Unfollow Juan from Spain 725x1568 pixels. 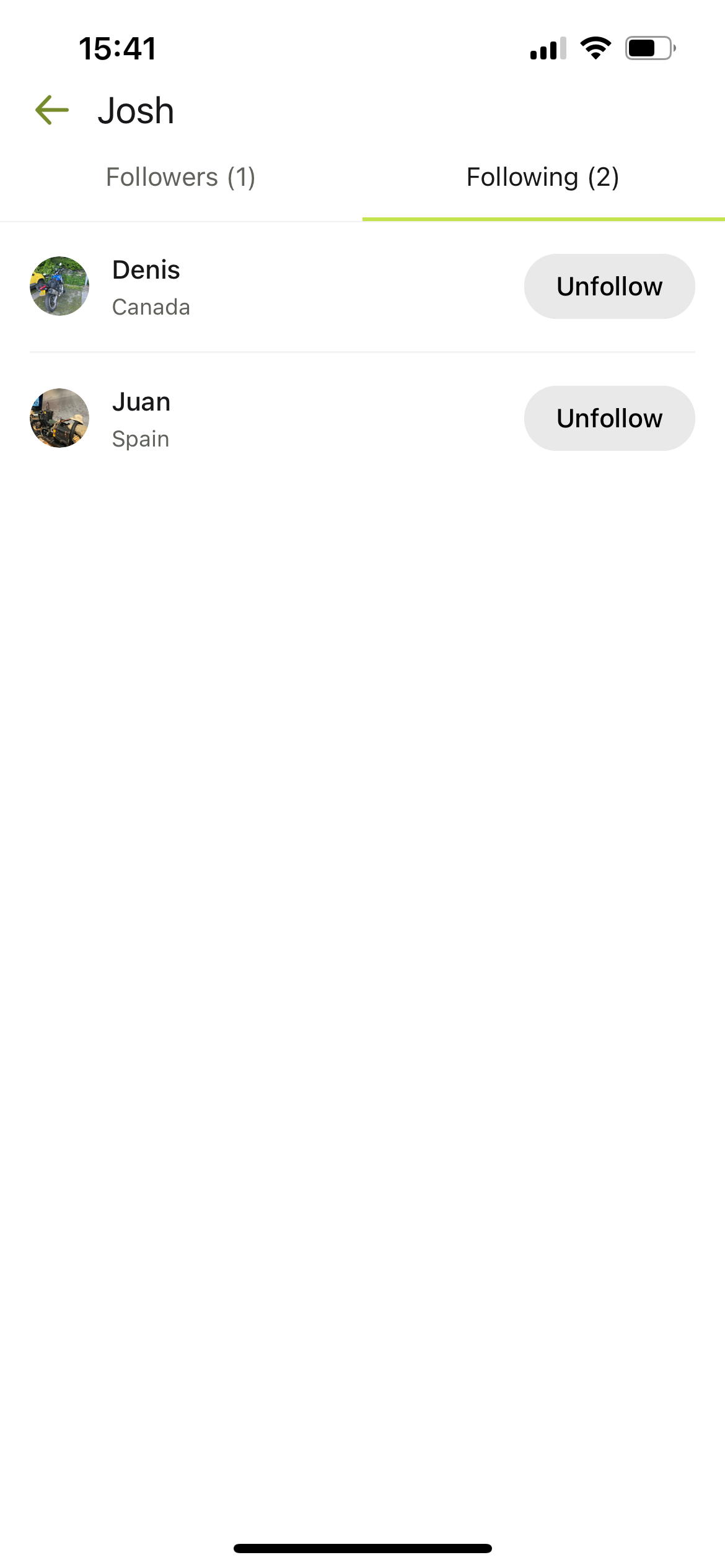pos(609,419)
